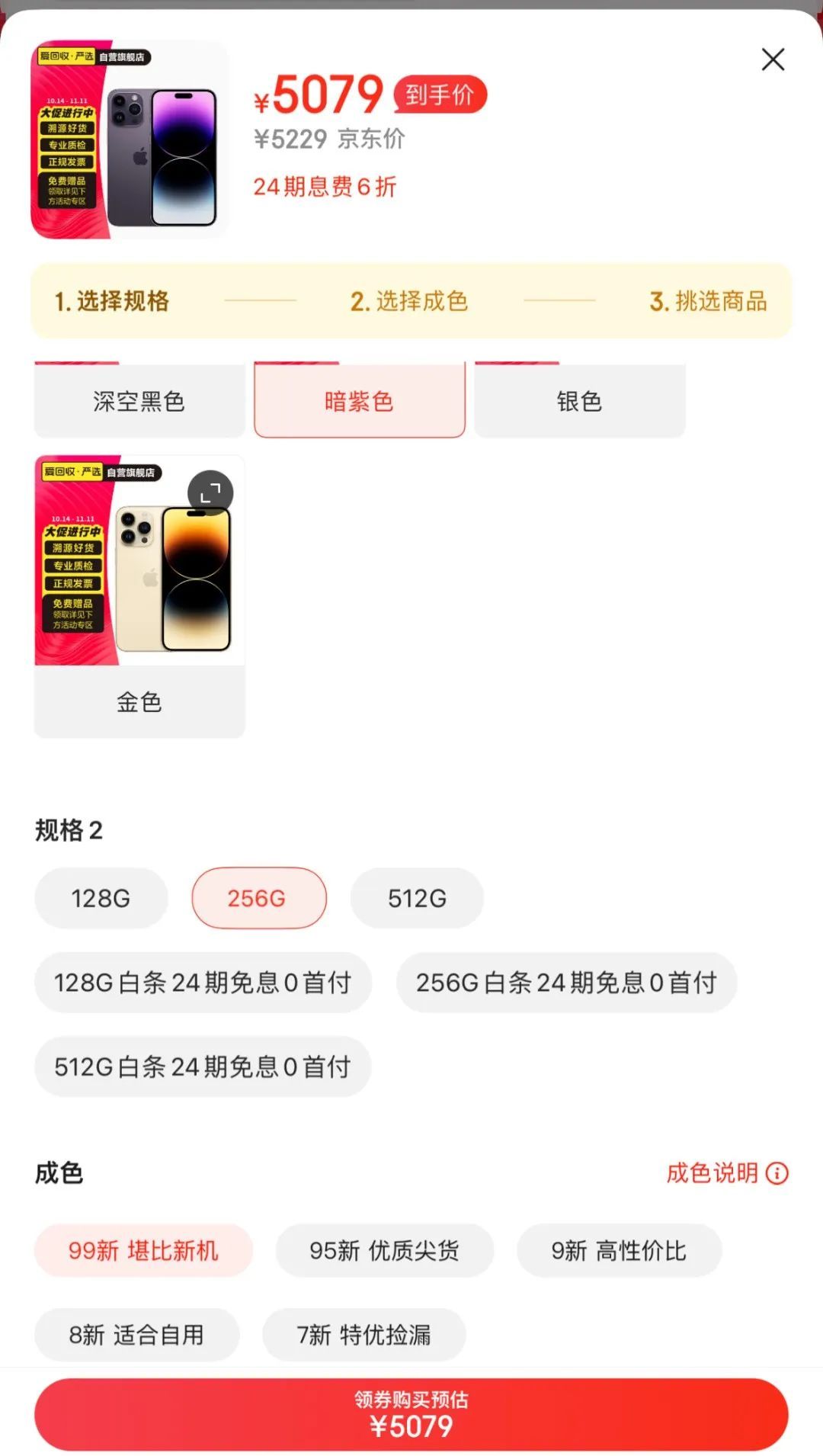This screenshot has width=823, height=1456.
Task: Select 128G 白条24期免息0首付 option
Action: point(203,983)
